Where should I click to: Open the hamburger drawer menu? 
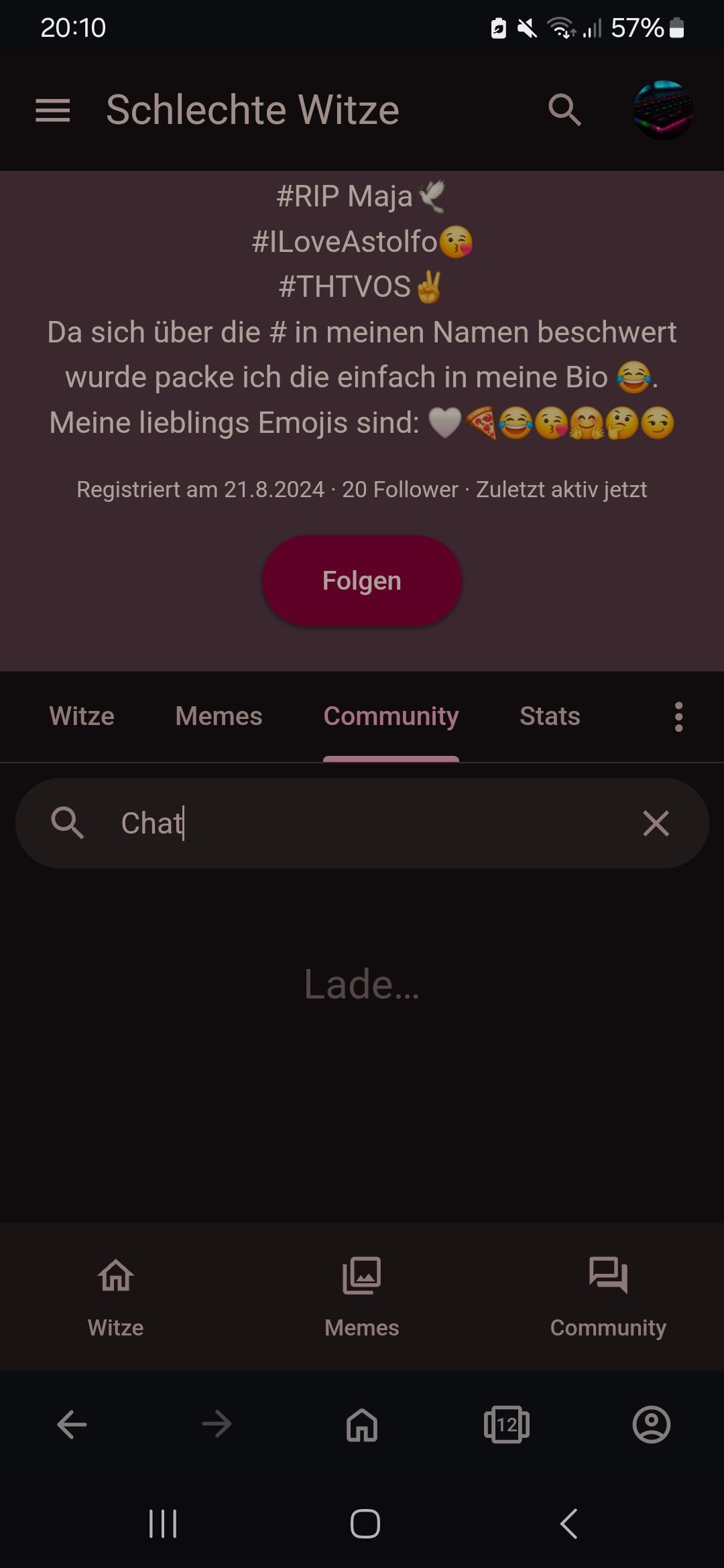tap(52, 111)
